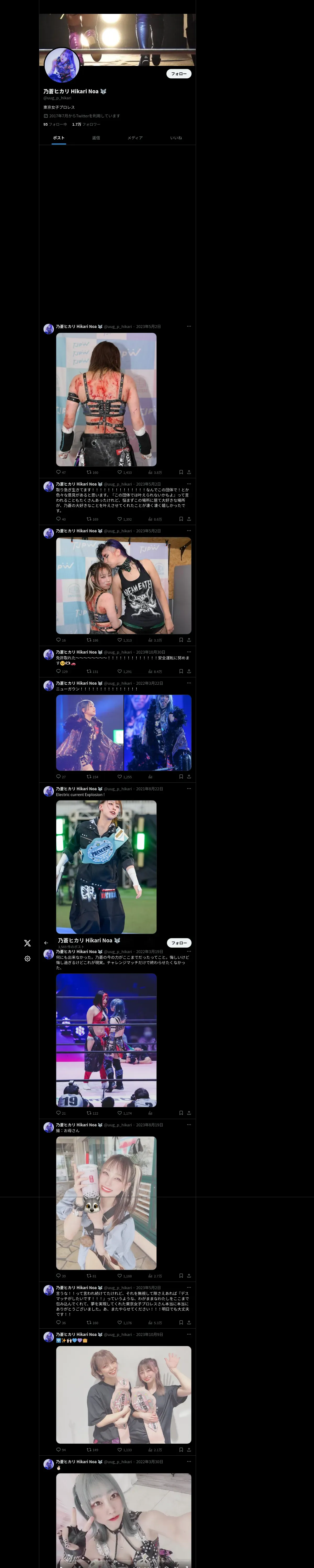314x1568 pixels.
Task: Go back using the sticky header arrow
Action: 46,943
